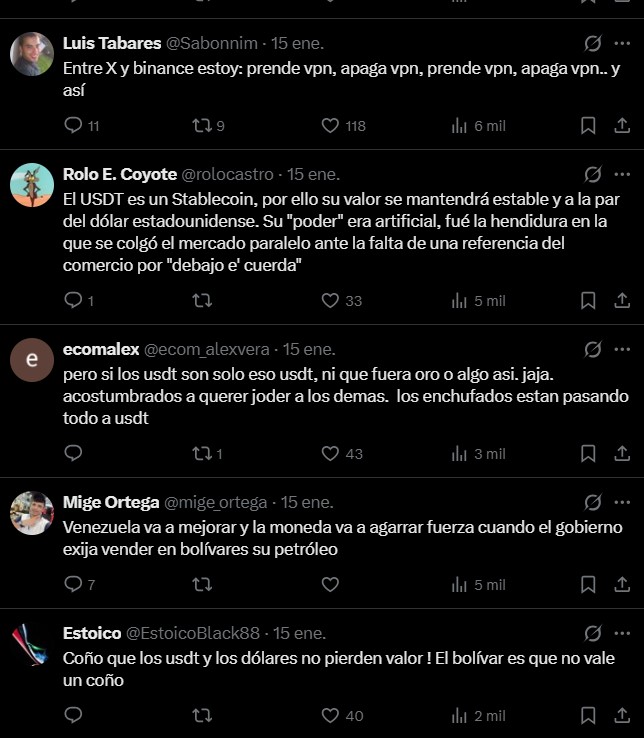Share Rolo E. Coyote's post
Screen dimensions: 644x738
(x=621, y=300)
